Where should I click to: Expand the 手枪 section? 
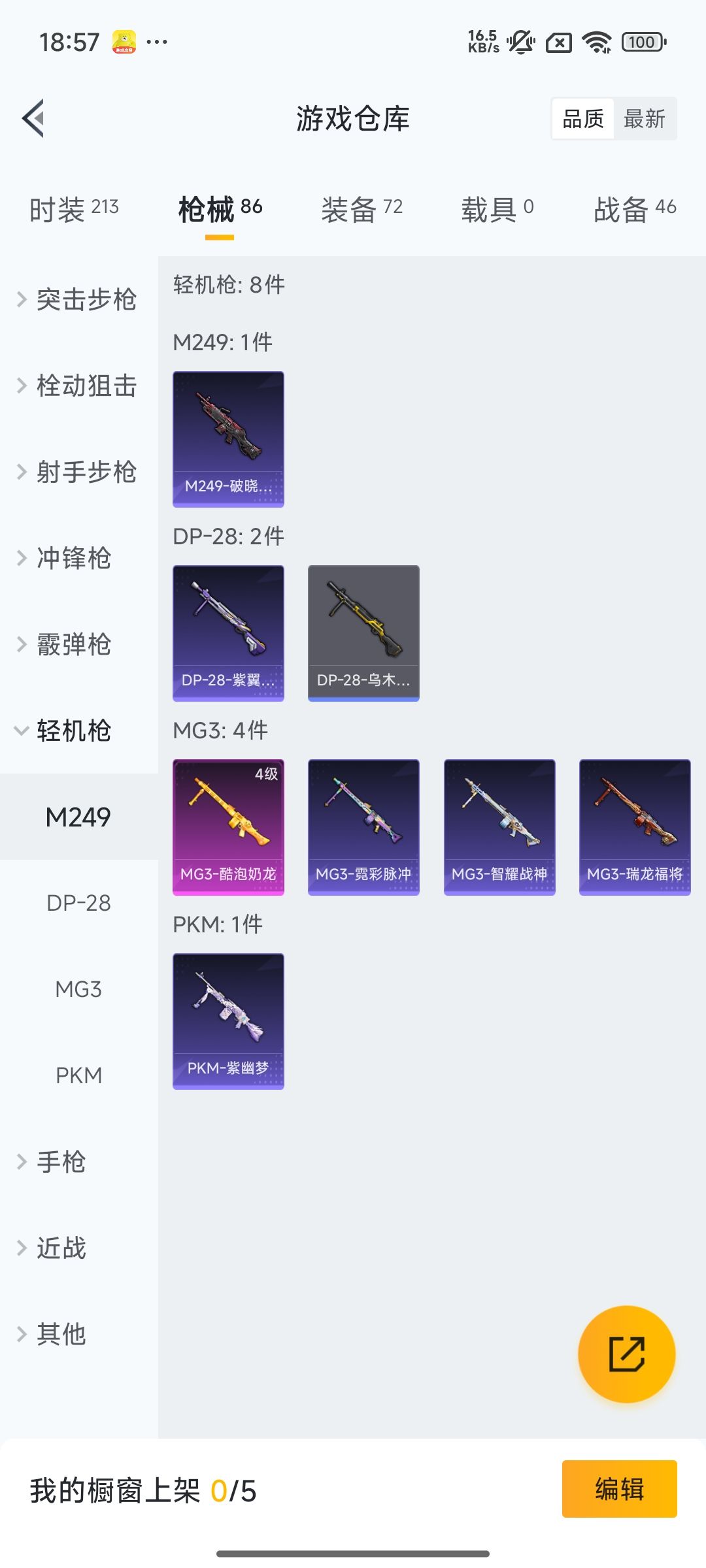[x=61, y=1162]
